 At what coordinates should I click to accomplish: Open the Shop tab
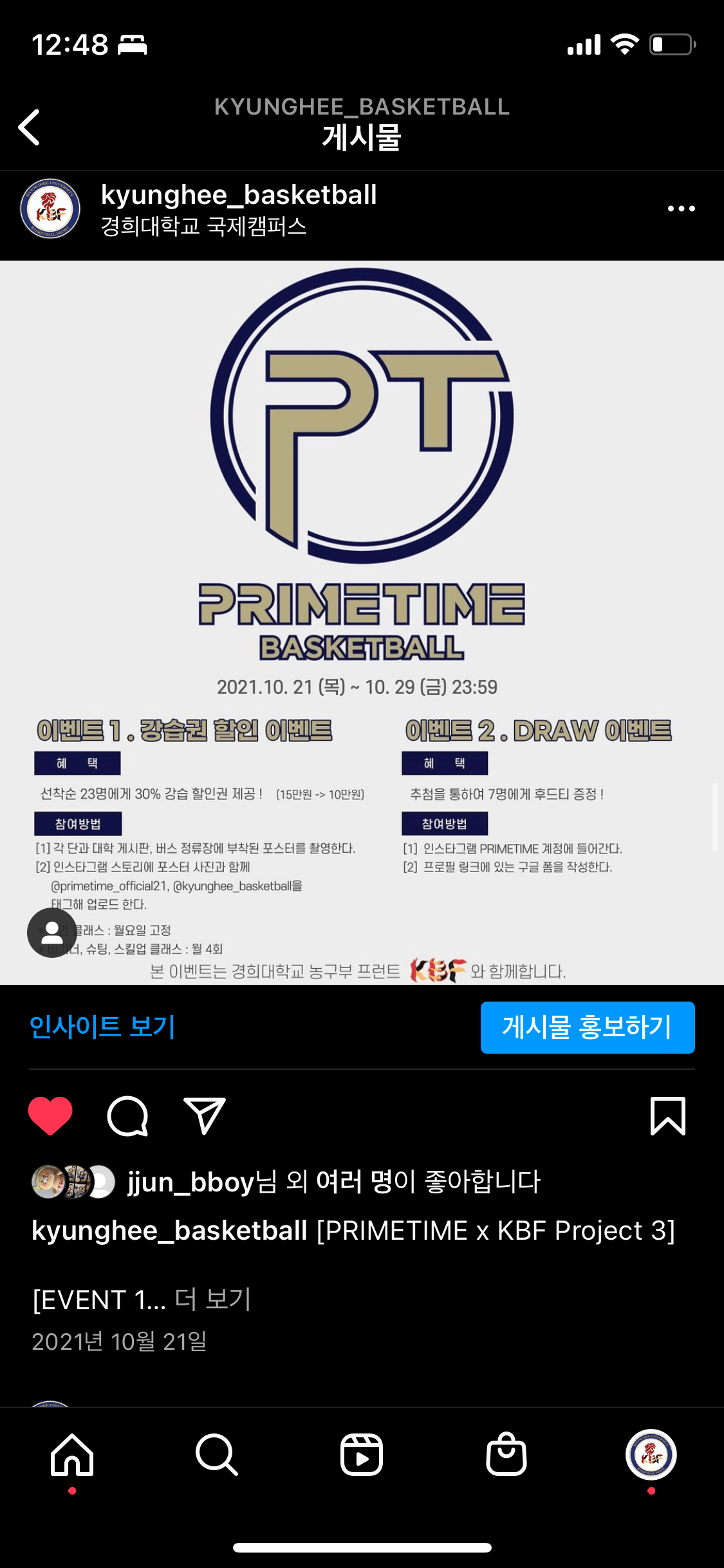pos(506,1454)
